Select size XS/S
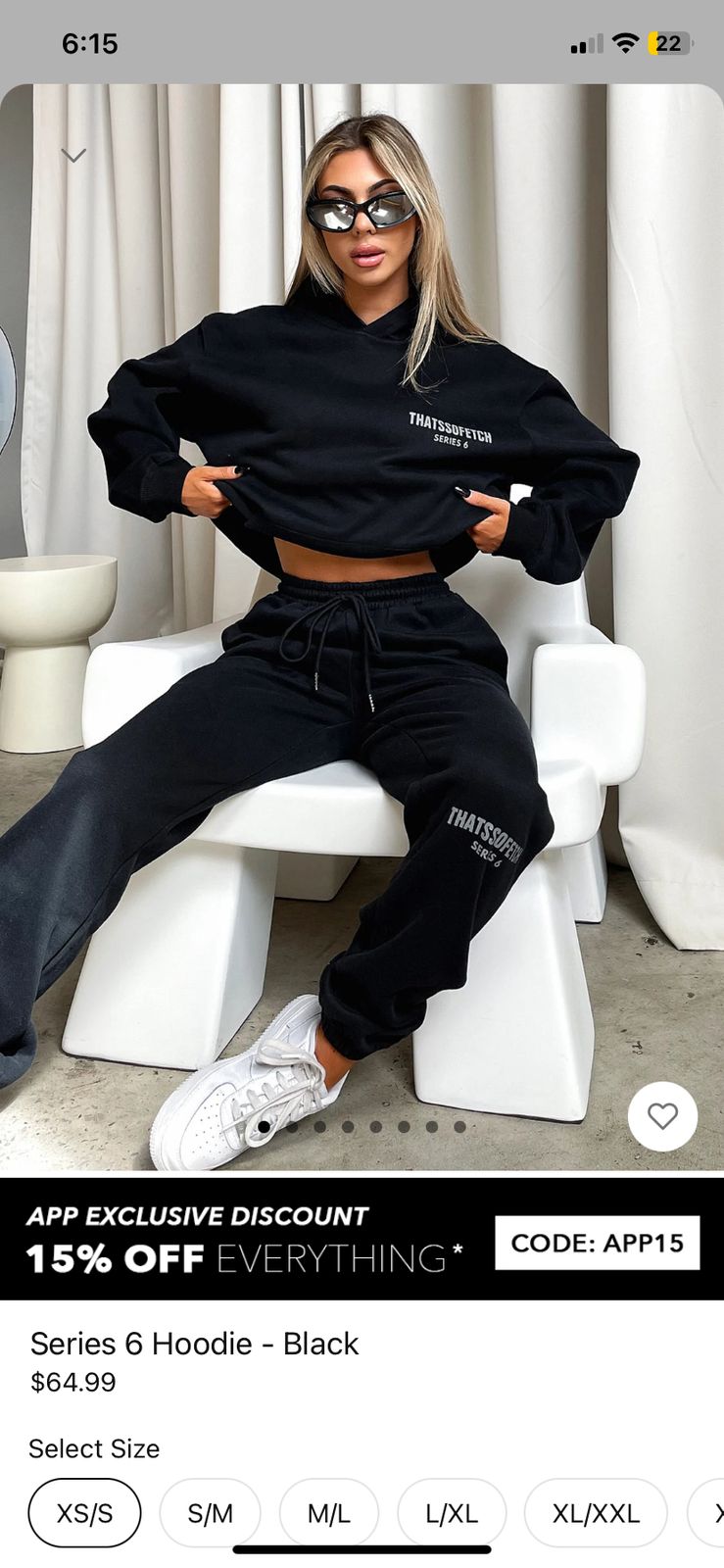The width and height of the screenshot is (724, 1568). (x=85, y=1513)
